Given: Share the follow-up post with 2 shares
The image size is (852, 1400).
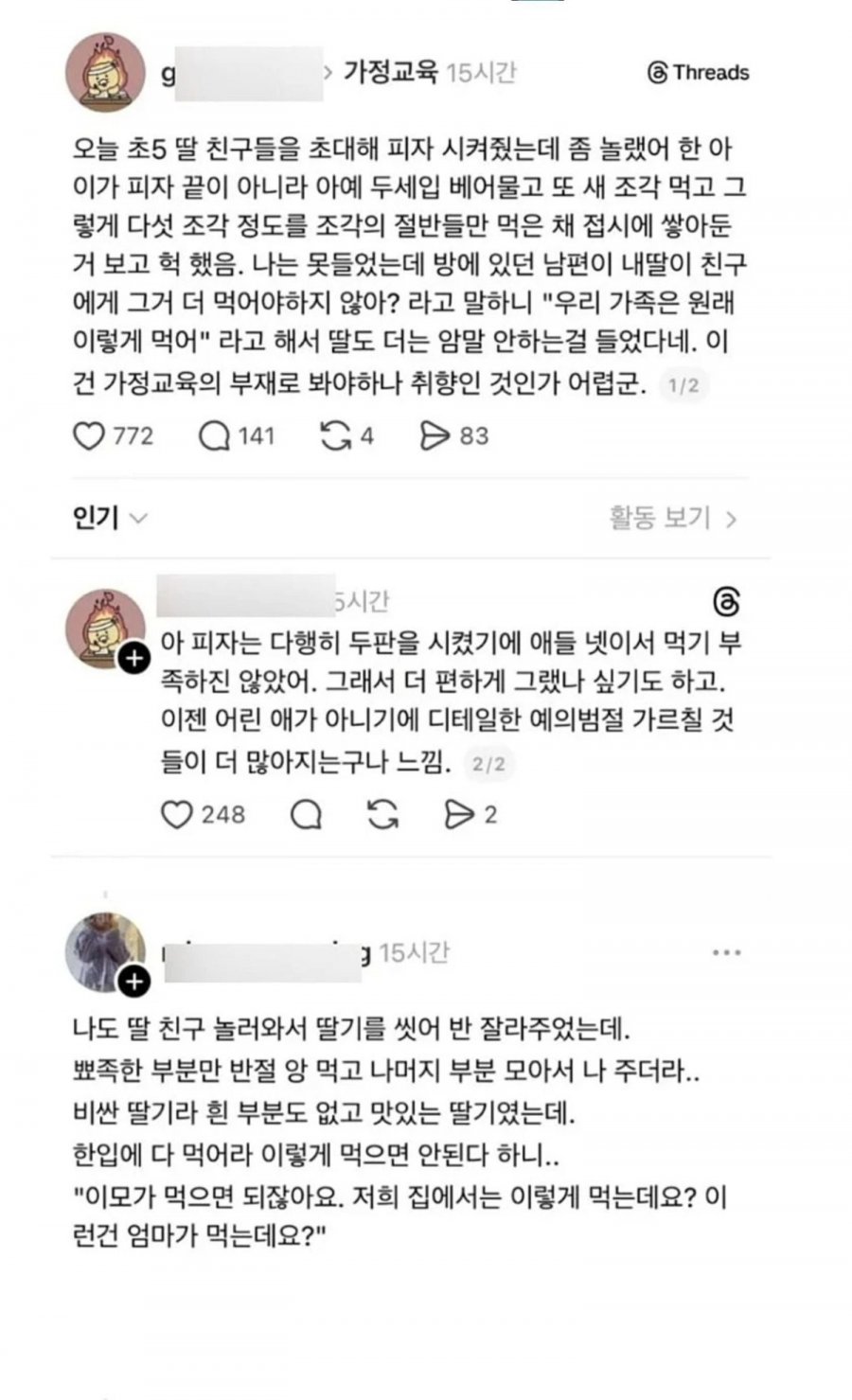Looking at the screenshot, I should click(459, 814).
